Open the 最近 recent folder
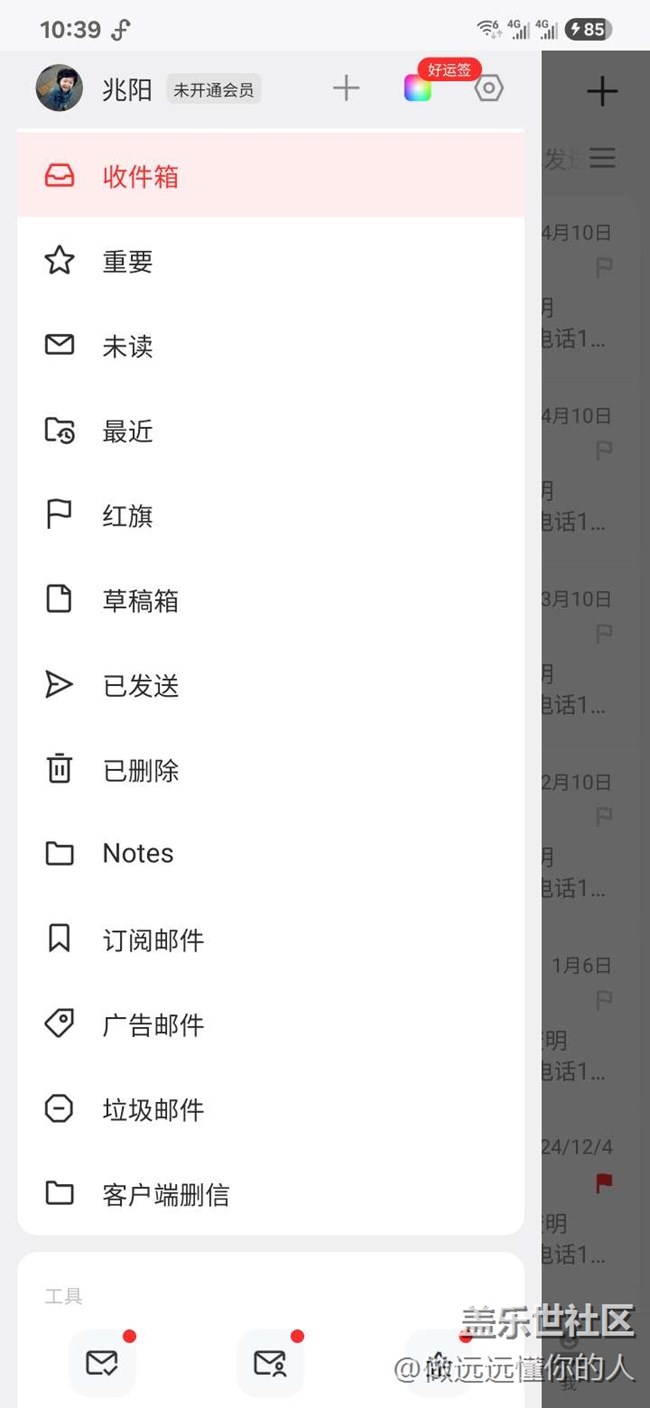The height and width of the screenshot is (1408, 650). pos(271,431)
